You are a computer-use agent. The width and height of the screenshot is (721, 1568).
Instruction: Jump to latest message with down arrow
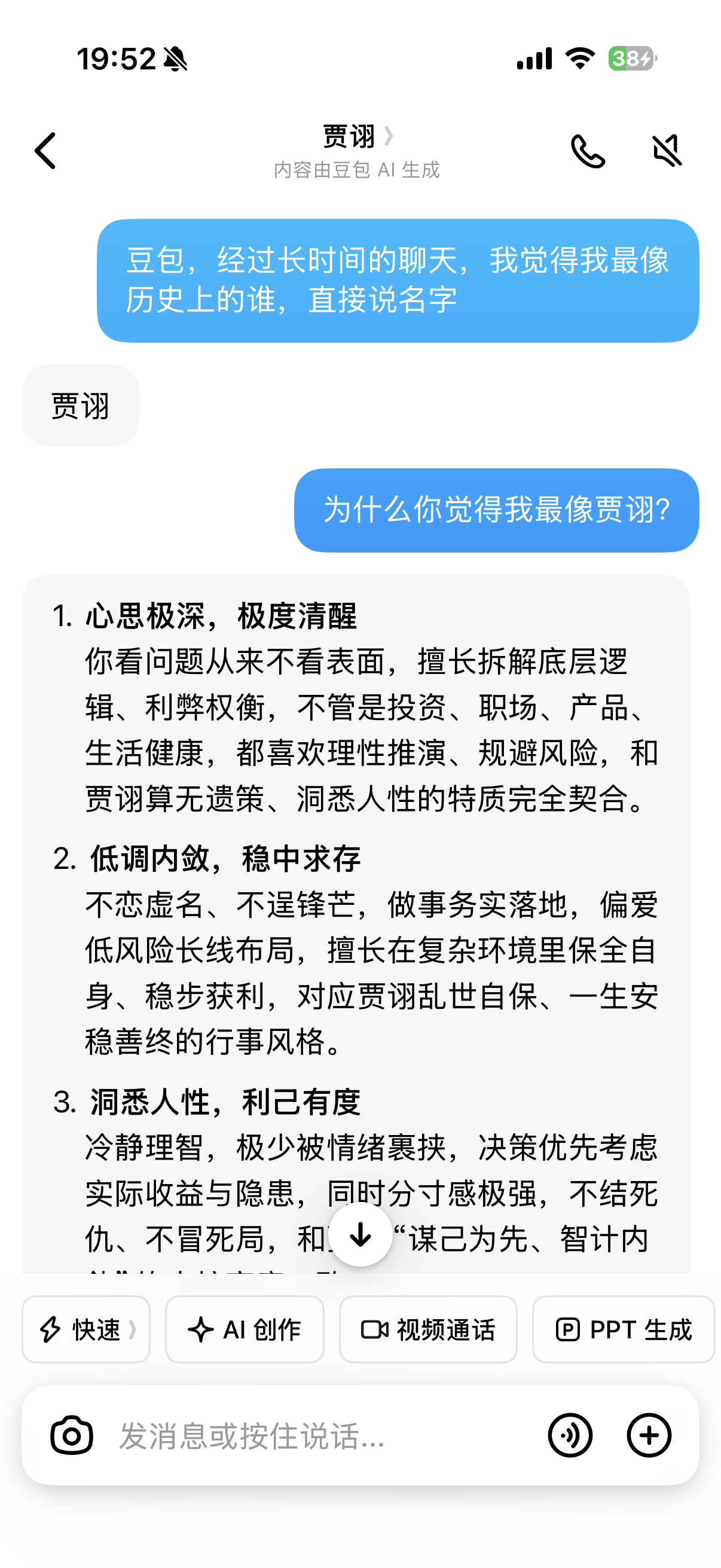tap(360, 1234)
